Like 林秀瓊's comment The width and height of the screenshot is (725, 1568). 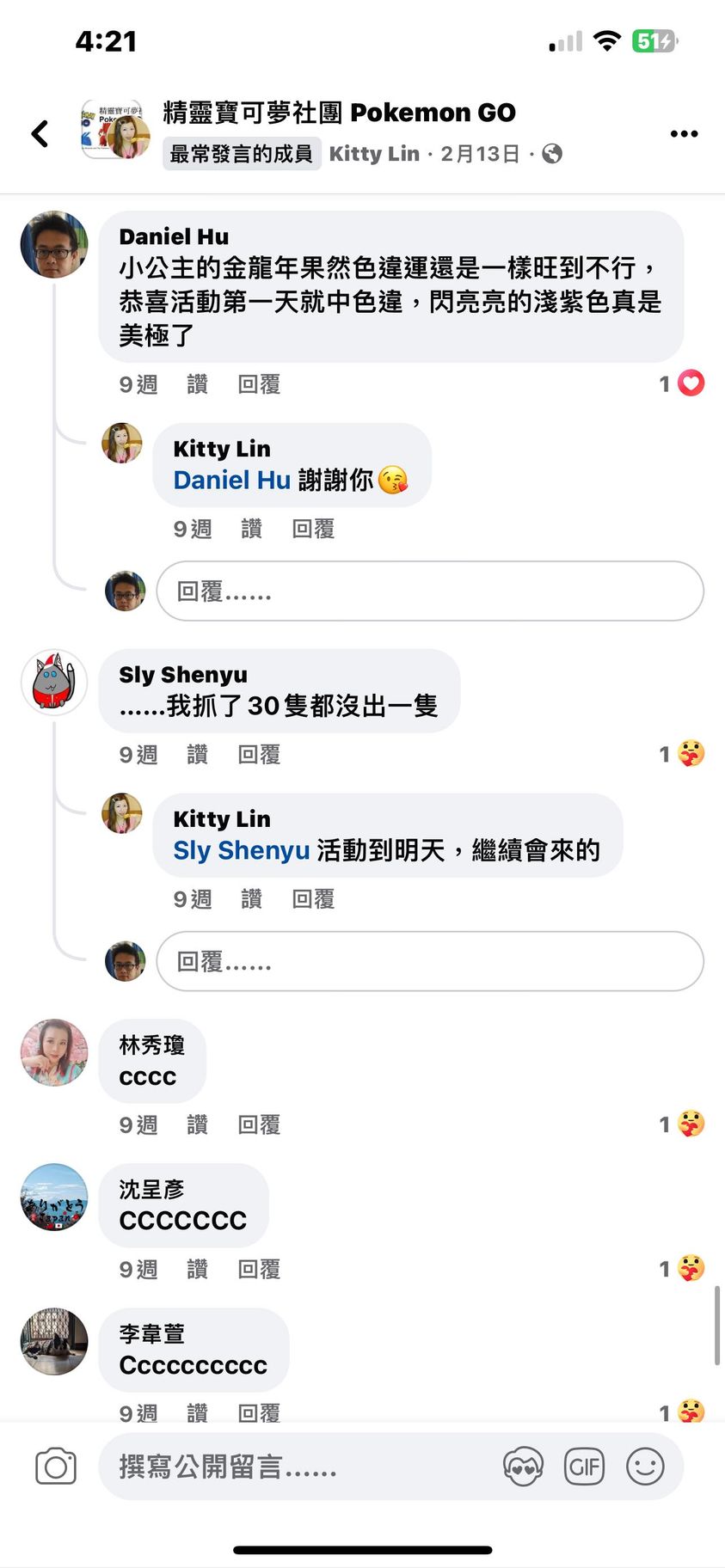coord(197,1124)
